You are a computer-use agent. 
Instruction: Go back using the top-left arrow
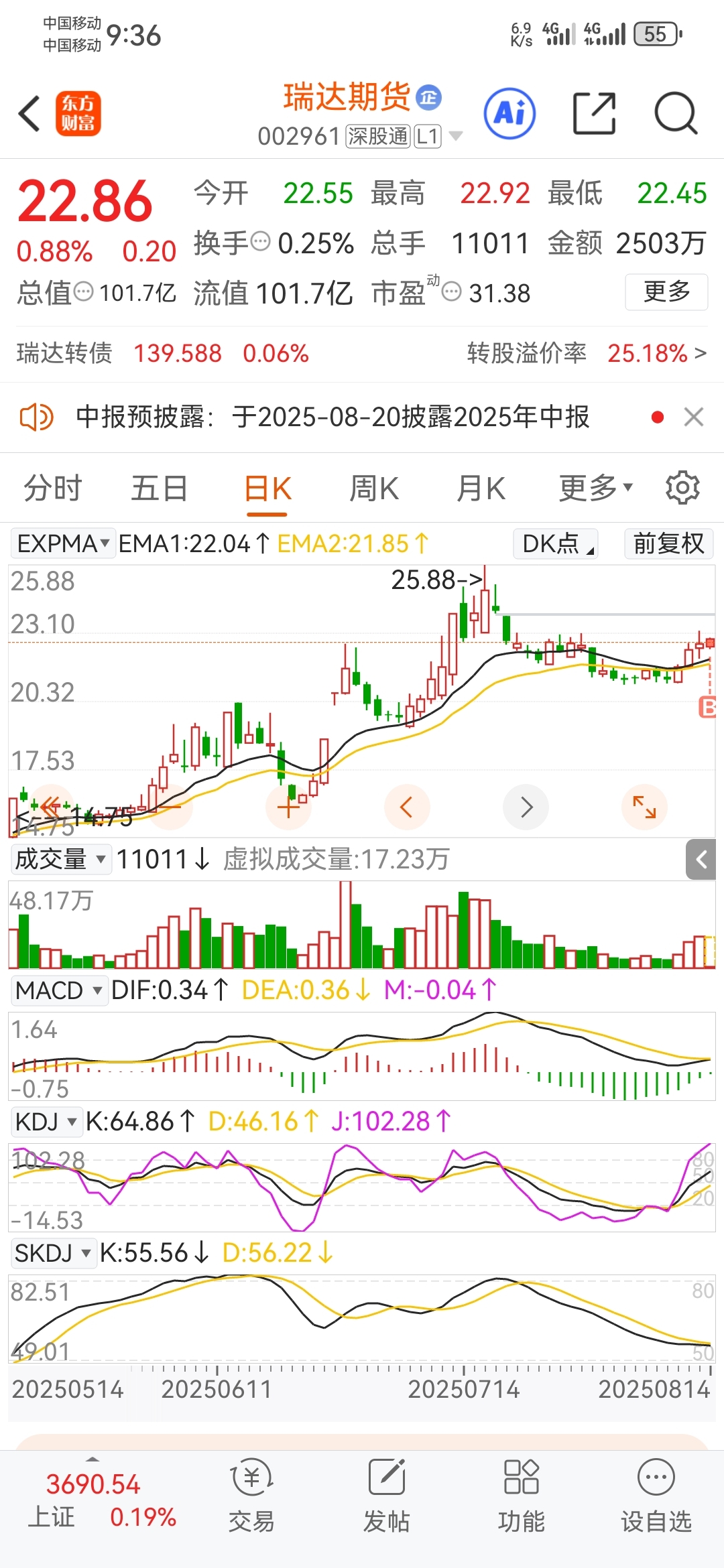point(29,113)
